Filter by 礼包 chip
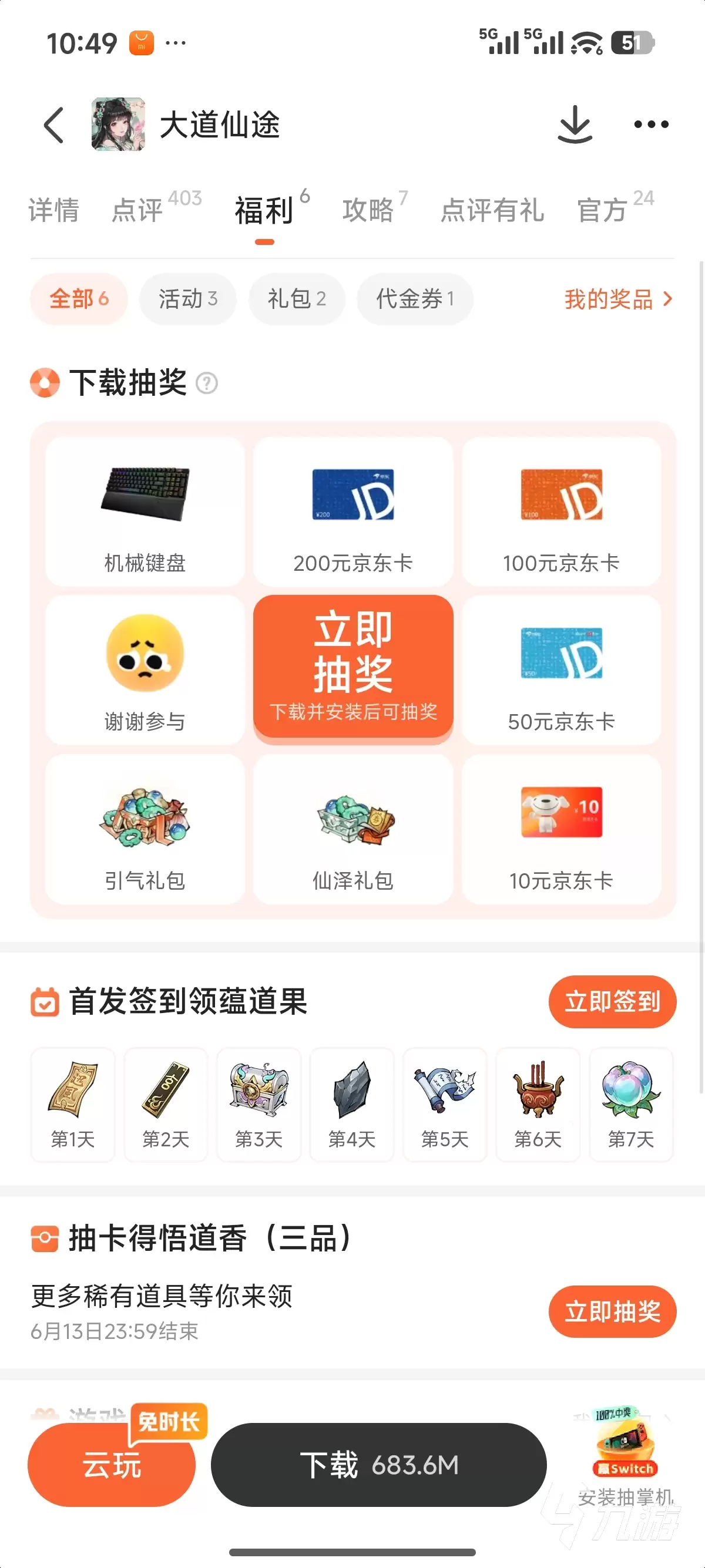 pyautogui.click(x=297, y=299)
